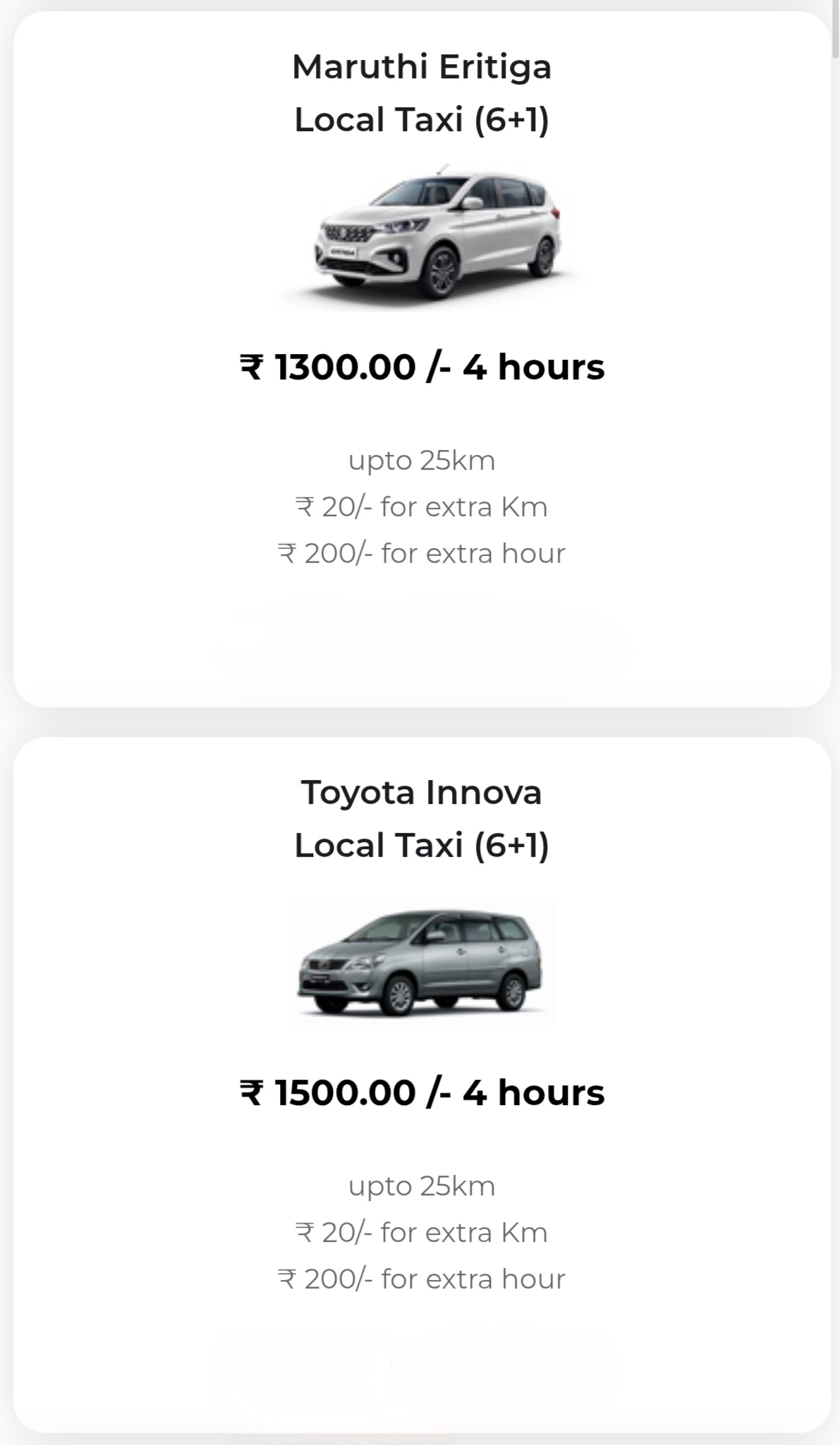Click '₹ 200/- for extra hour' on Eritiga card
Screen dimensions: 840x1445
(x=420, y=553)
